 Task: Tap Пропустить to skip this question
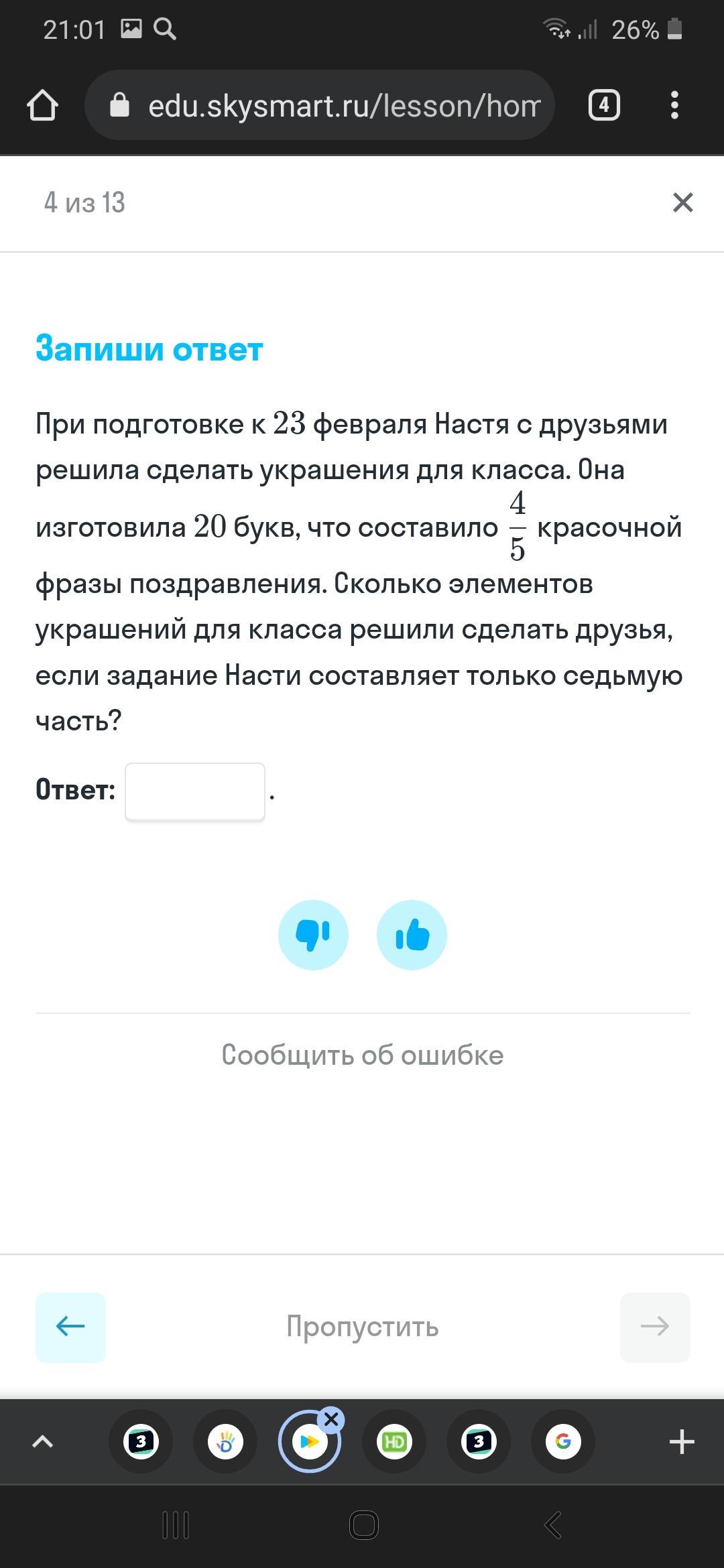click(362, 1327)
